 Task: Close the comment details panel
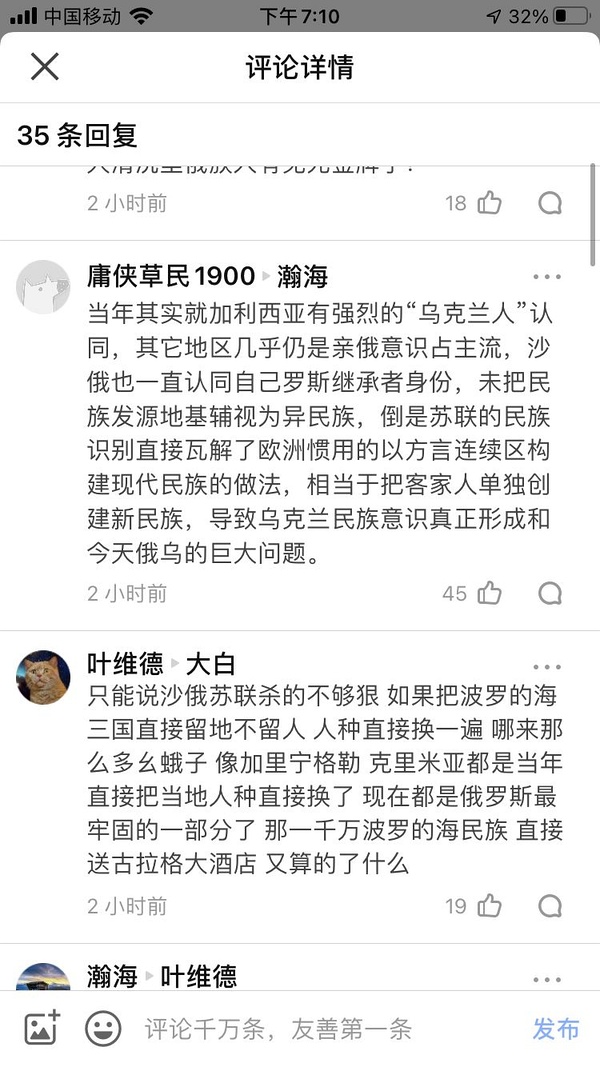pyautogui.click(x=45, y=67)
